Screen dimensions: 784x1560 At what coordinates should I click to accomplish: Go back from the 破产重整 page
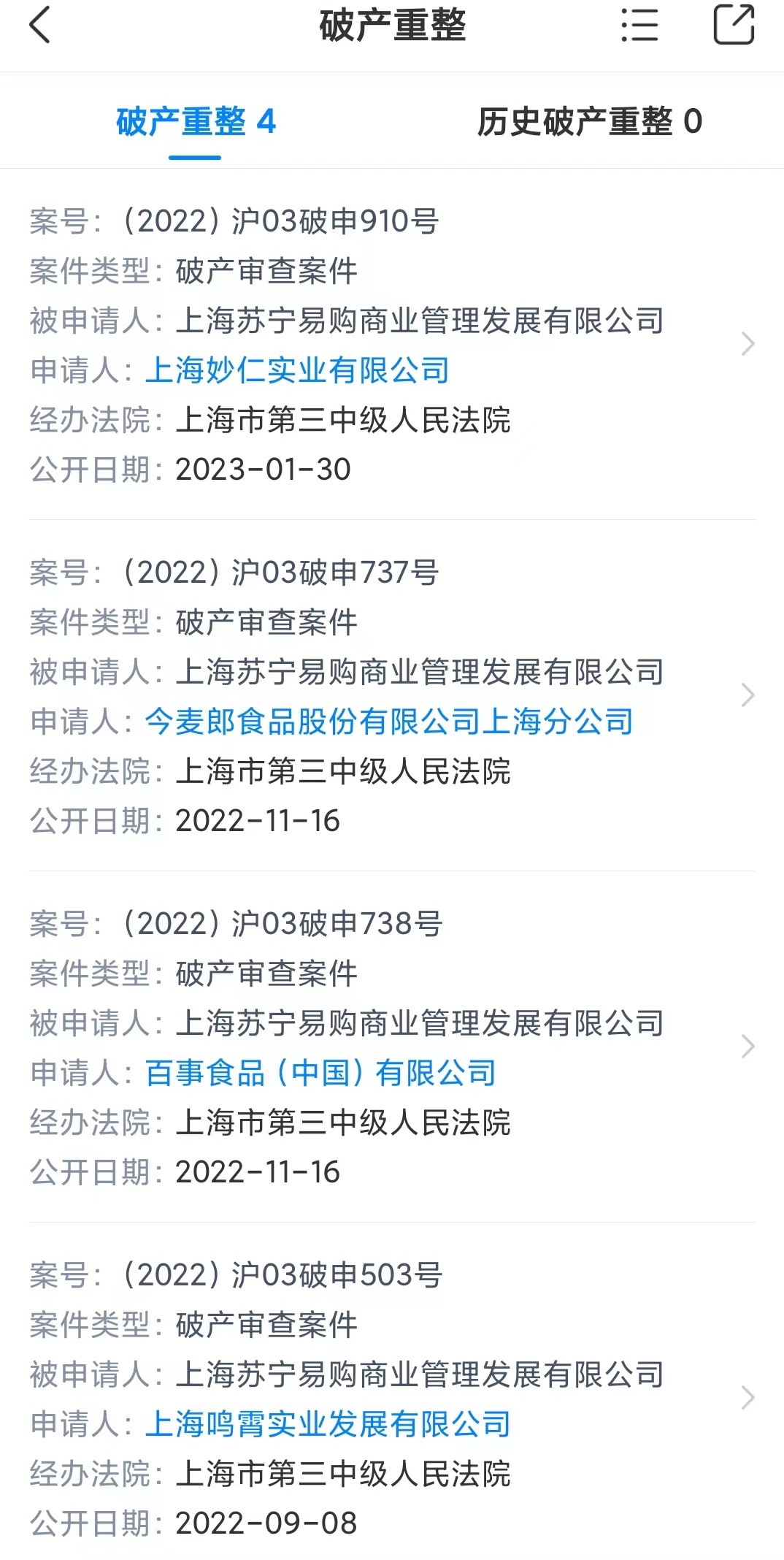click(x=40, y=26)
